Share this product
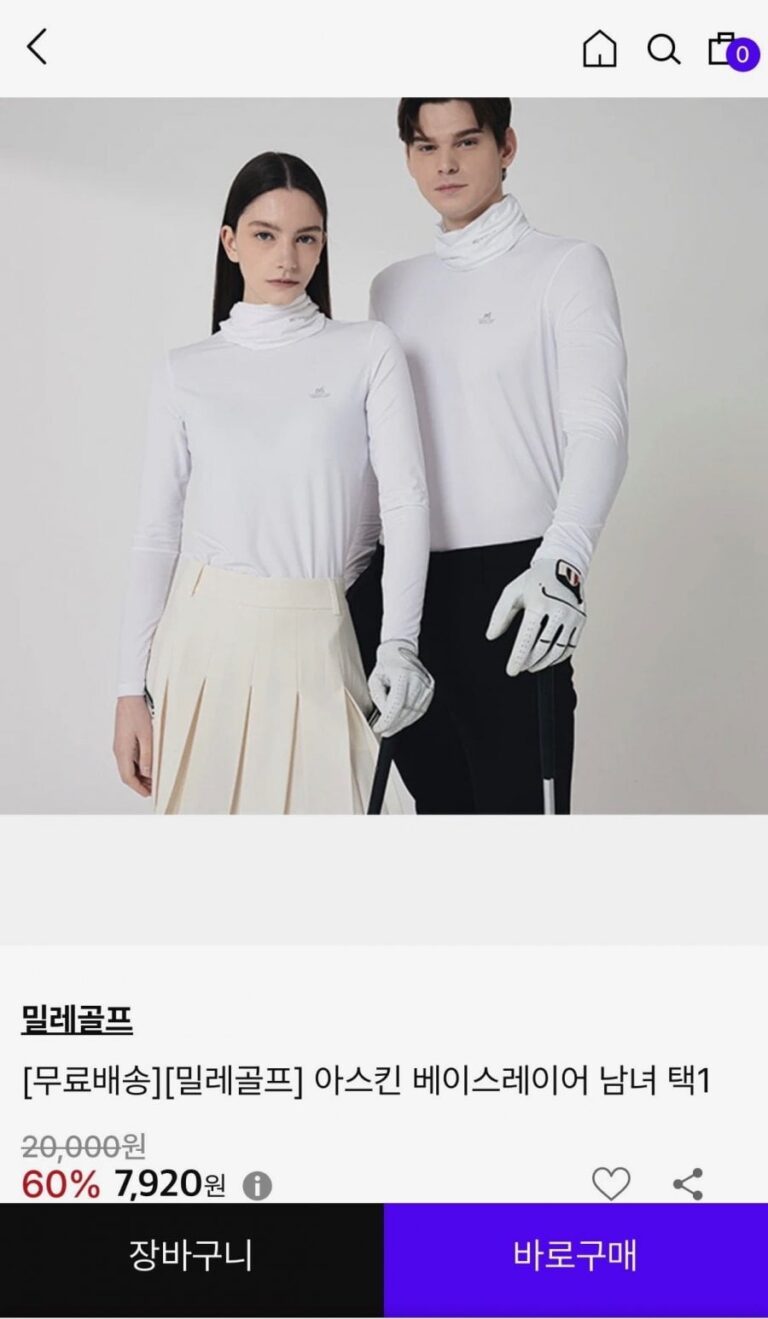 (x=688, y=1184)
